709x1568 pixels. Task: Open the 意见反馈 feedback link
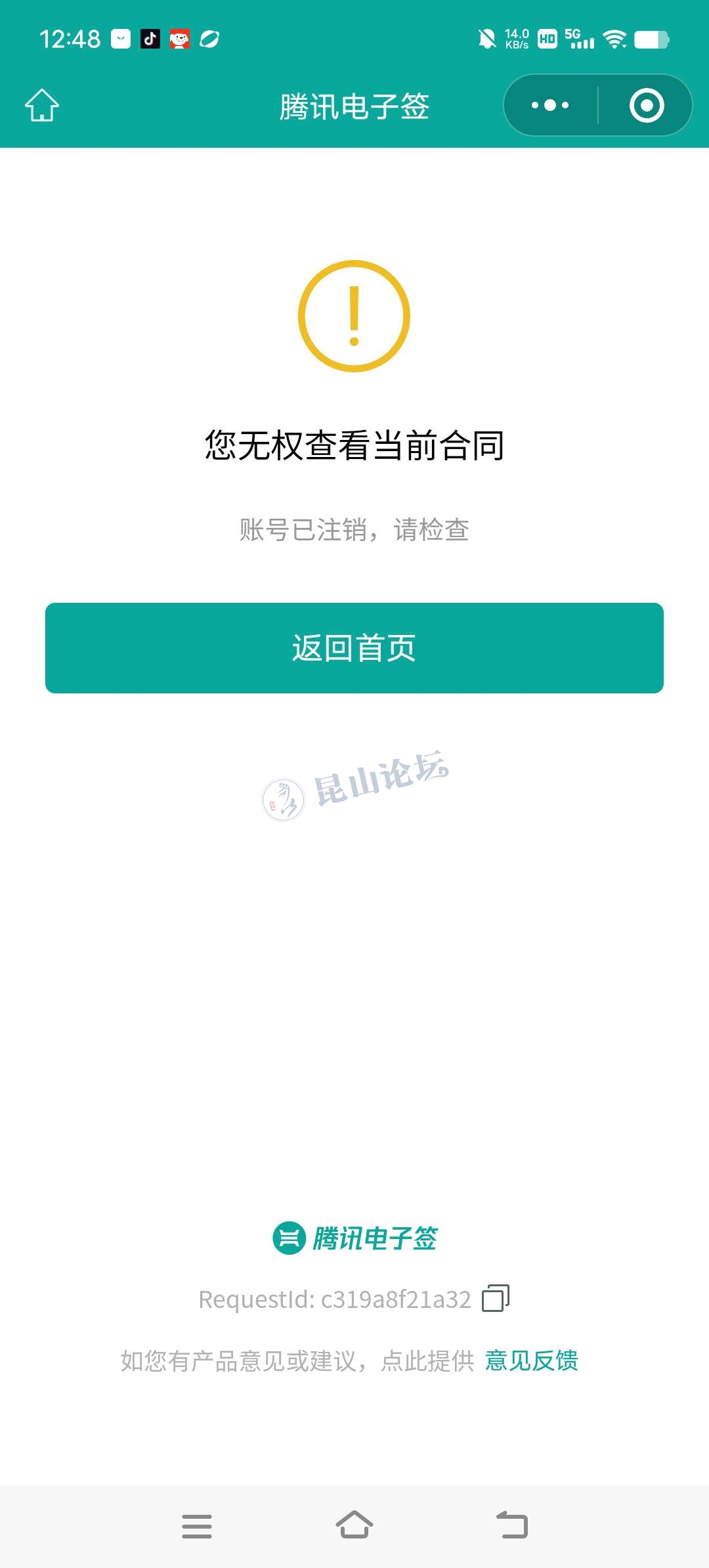pyautogui.click(x=531, y=1361)
